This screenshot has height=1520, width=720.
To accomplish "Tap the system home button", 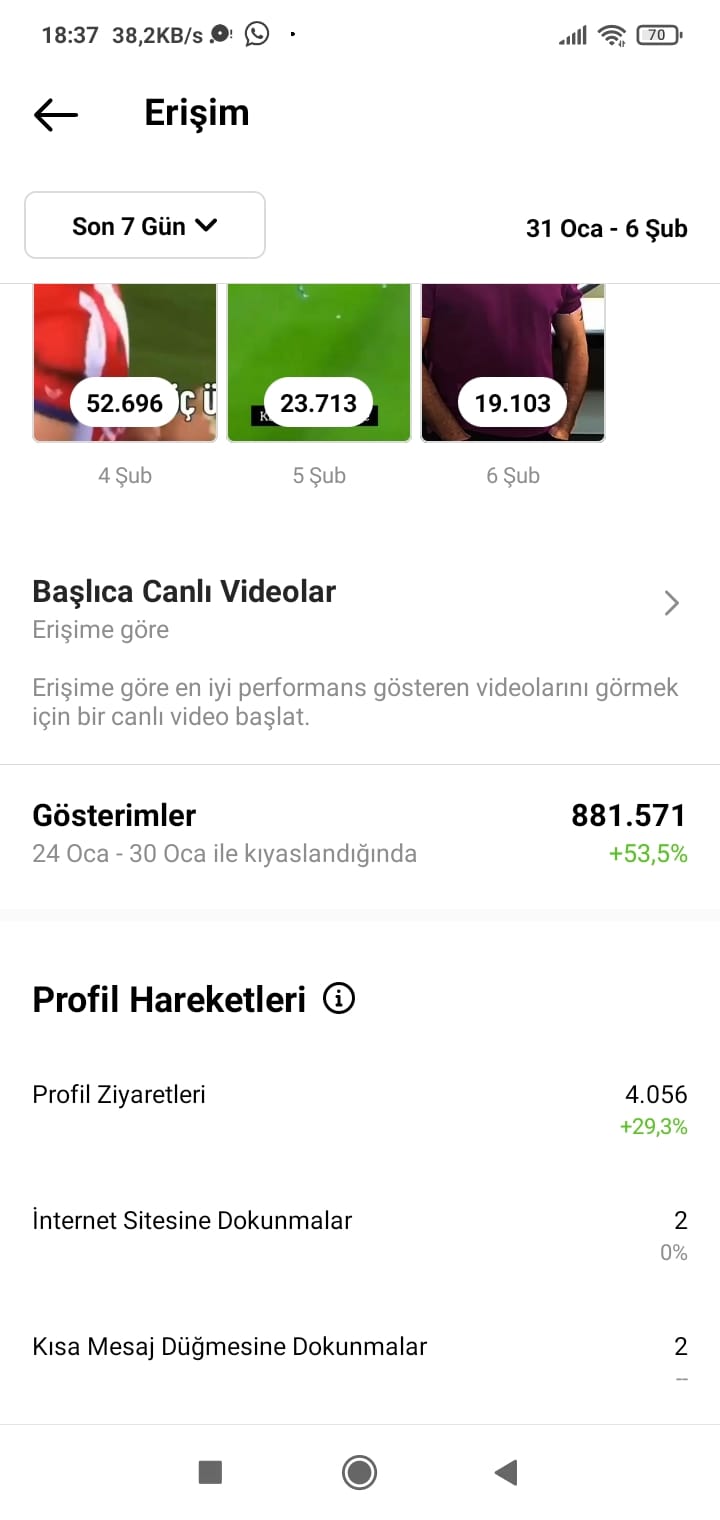I will click(359, 1472).
